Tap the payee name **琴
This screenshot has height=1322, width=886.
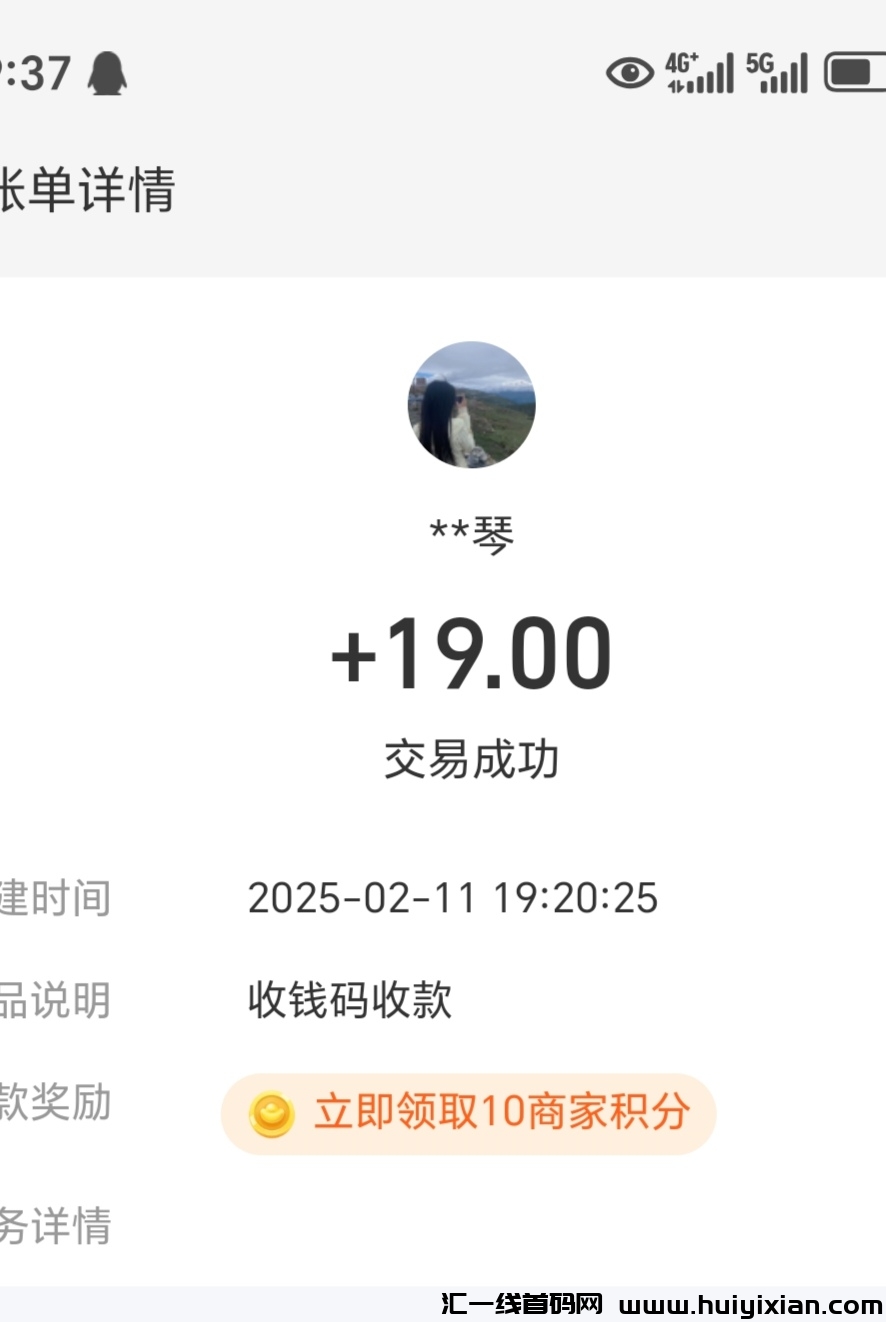tap(470, 535)
